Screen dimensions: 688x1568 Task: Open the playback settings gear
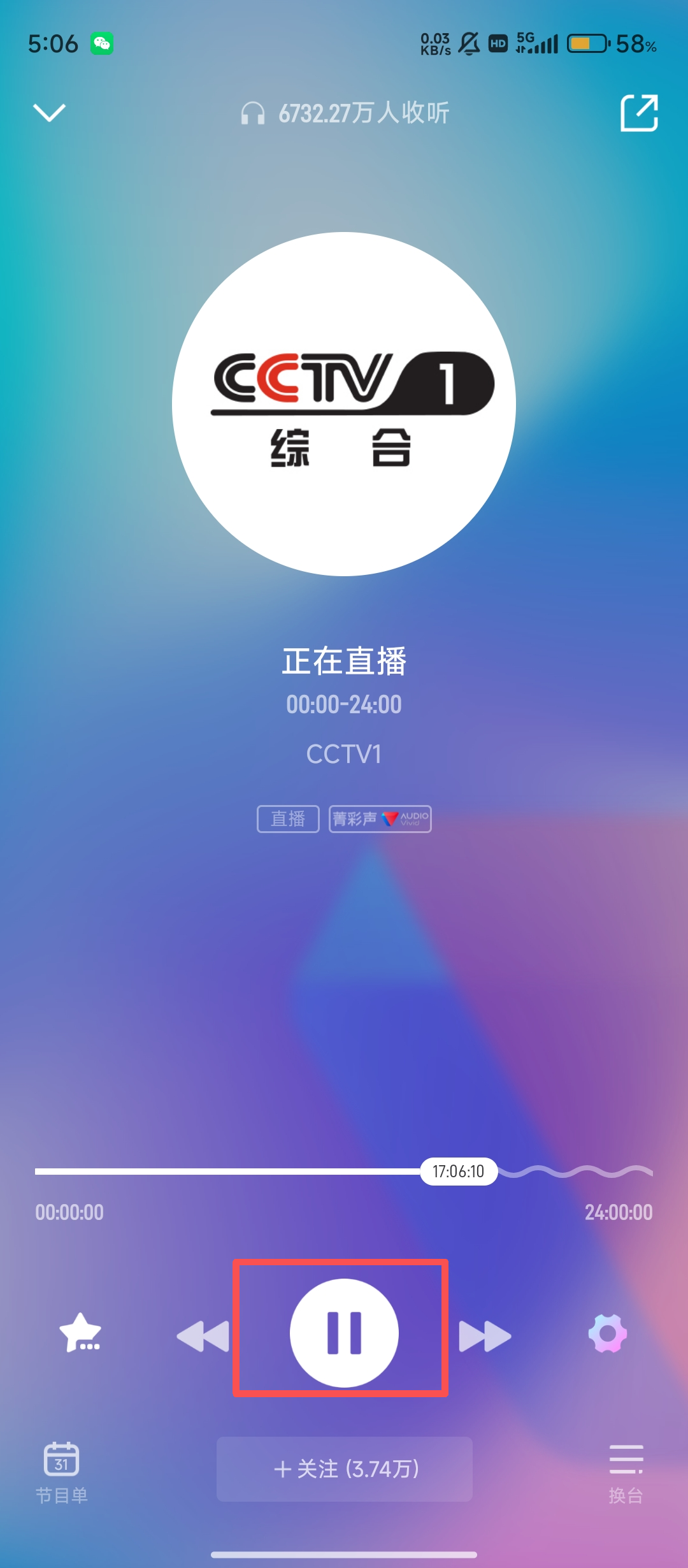(608, 1333)
